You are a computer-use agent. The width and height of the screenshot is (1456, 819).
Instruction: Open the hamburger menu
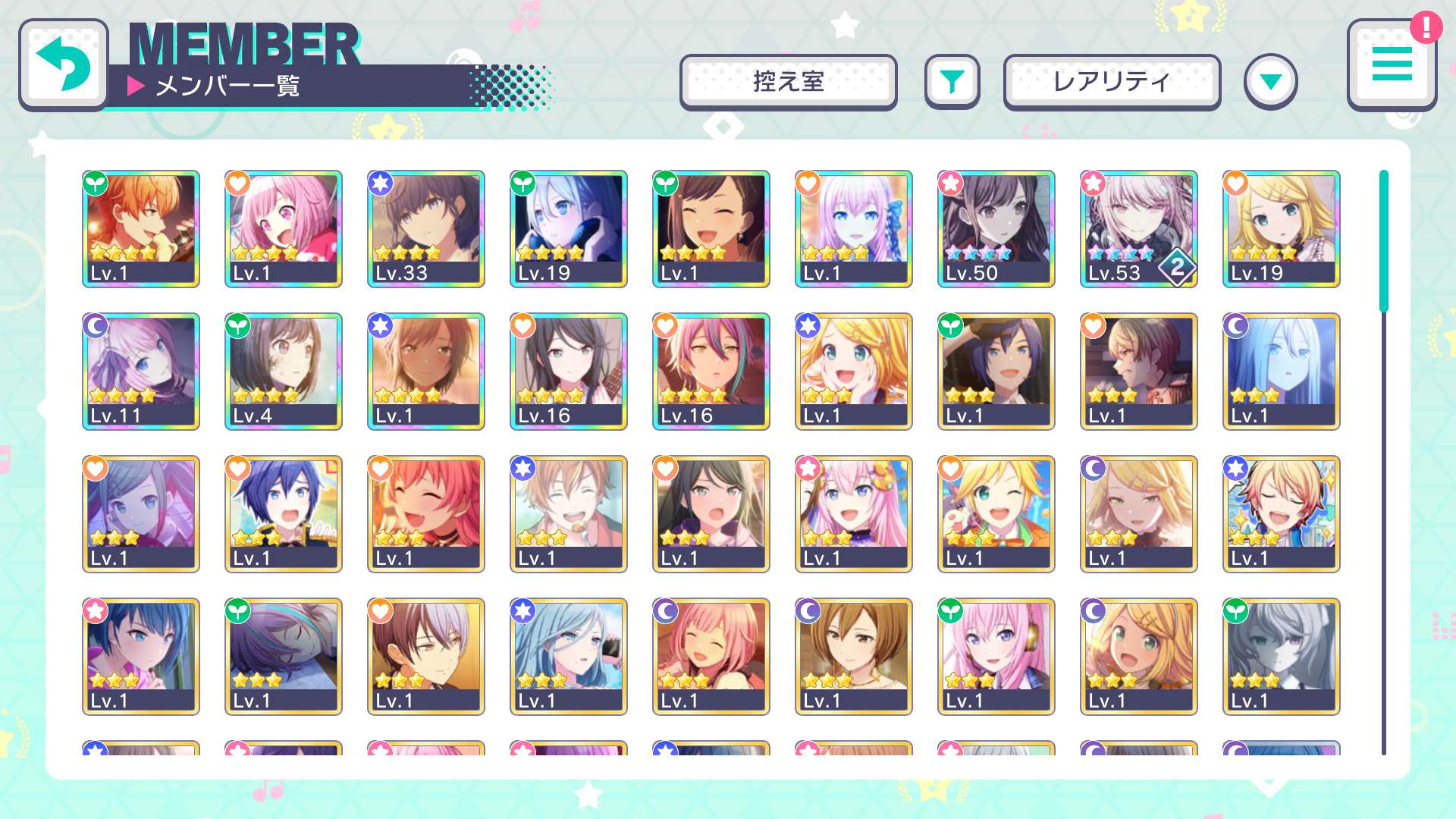coord(1392,65)
